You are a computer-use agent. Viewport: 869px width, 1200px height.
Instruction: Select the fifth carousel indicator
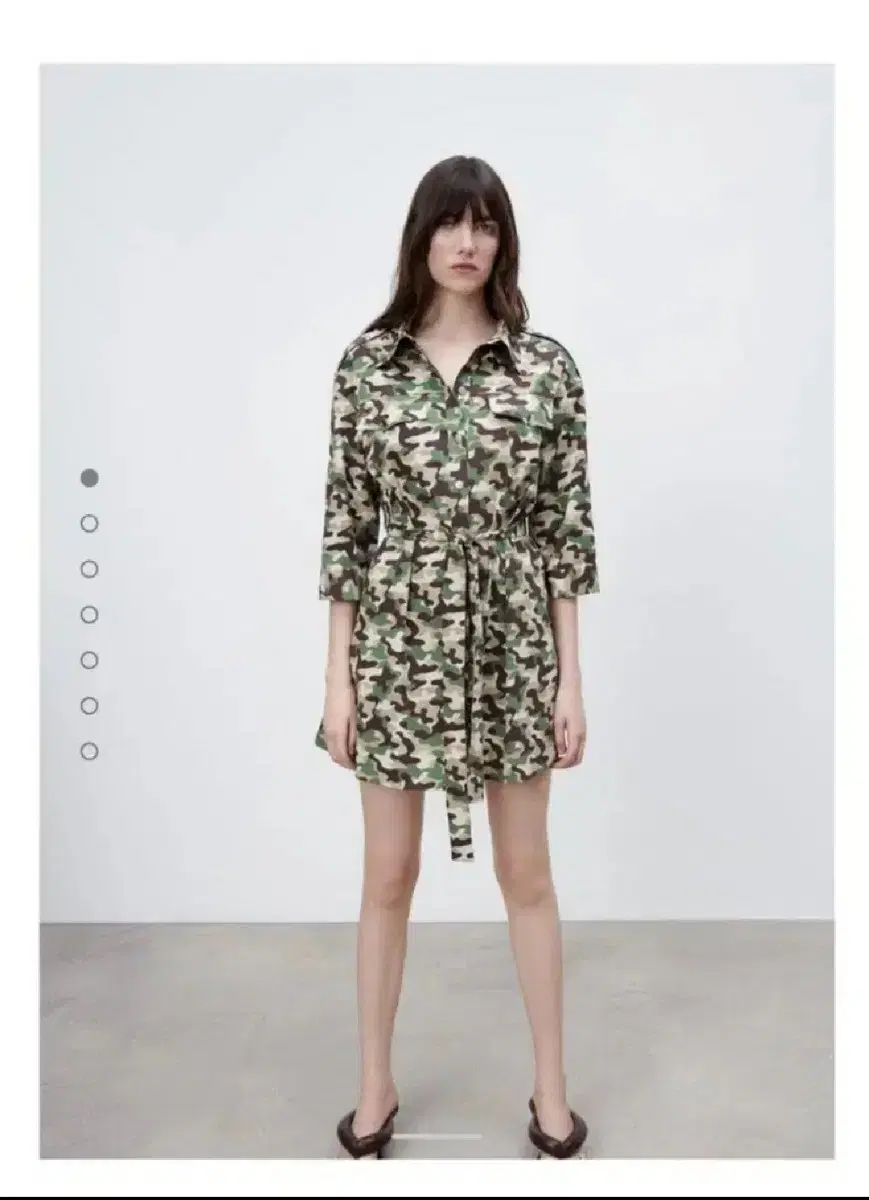coord(89,658)
